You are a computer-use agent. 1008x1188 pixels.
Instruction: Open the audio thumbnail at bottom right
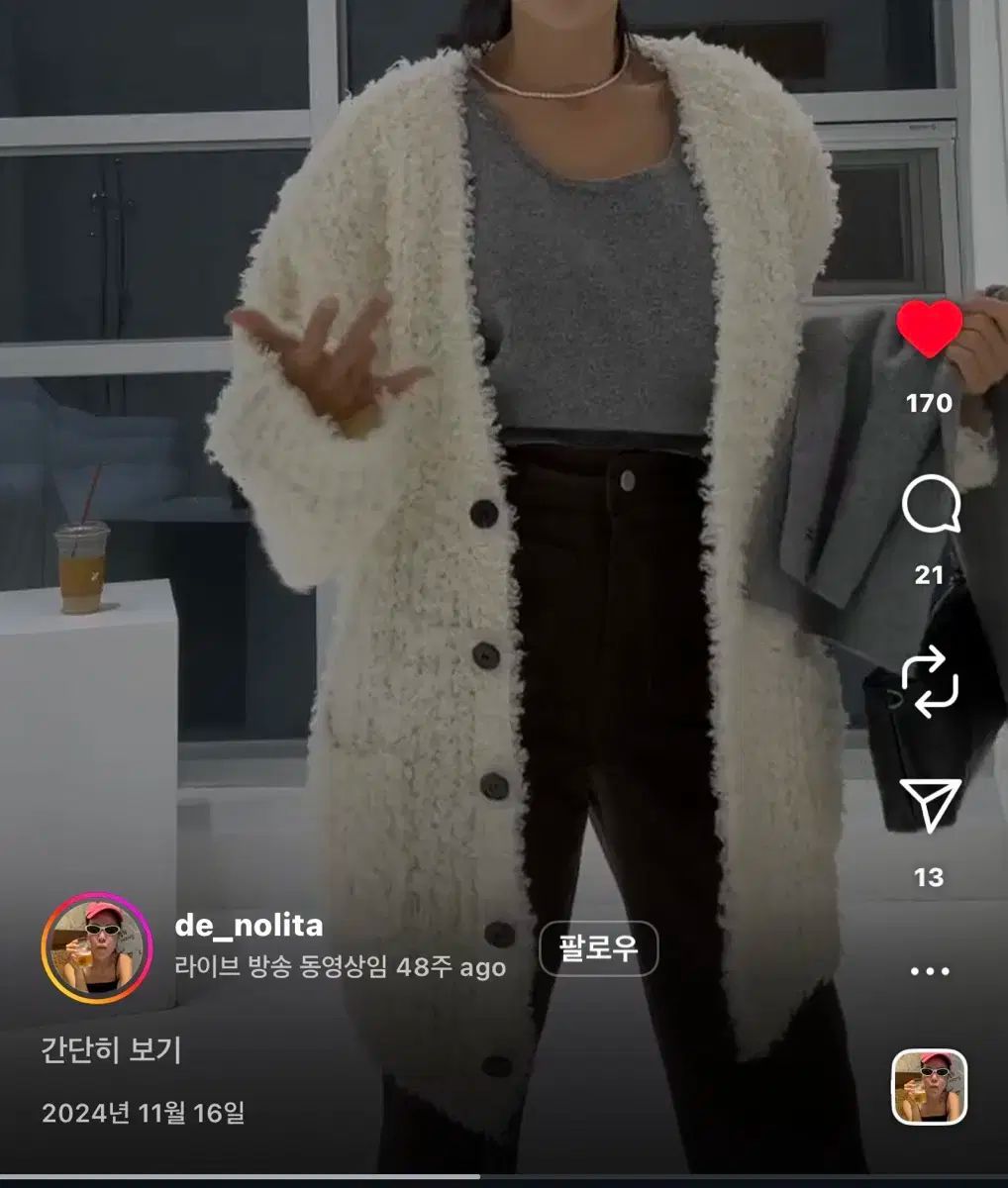(929, 1087)
